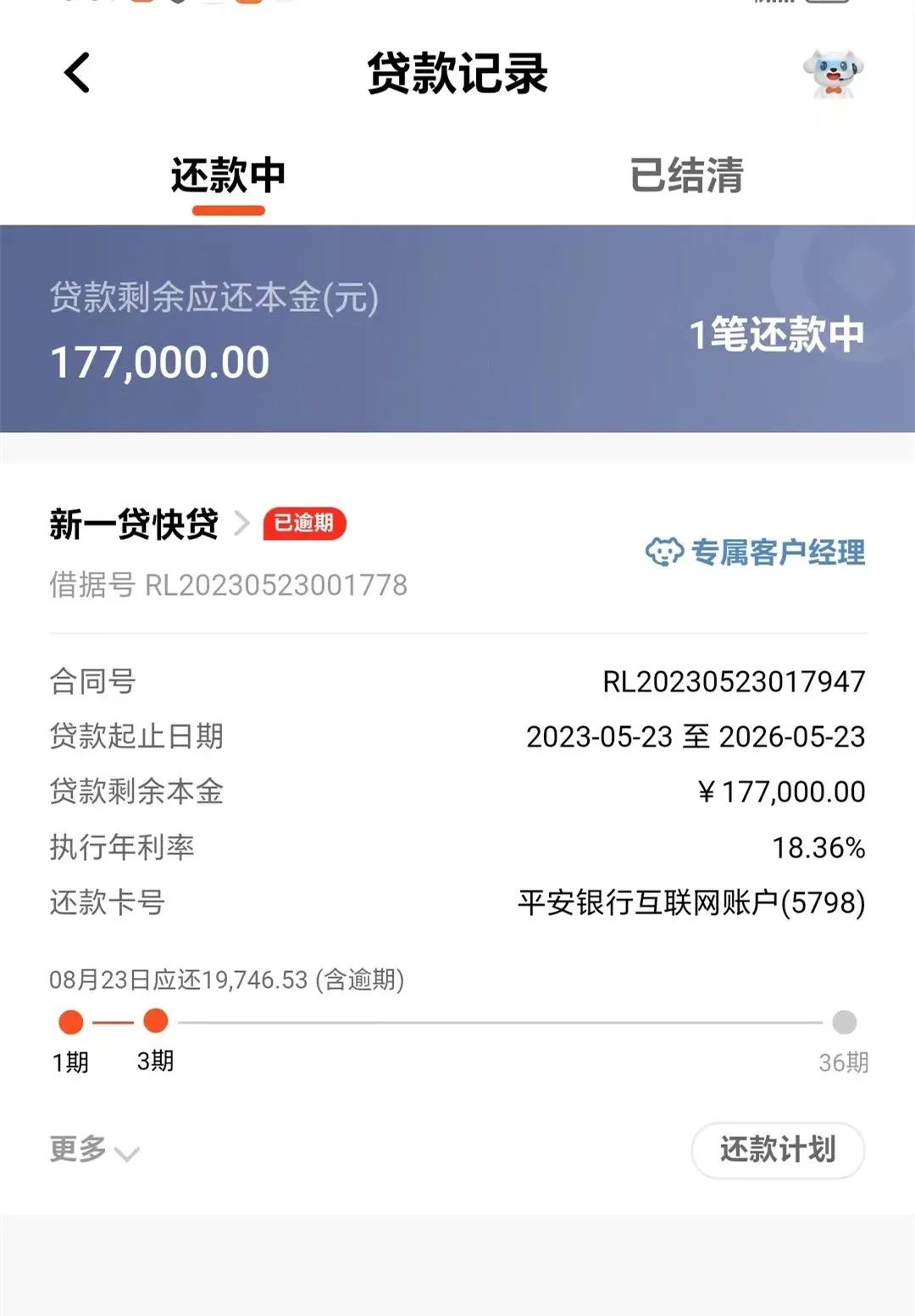Select the gray 36期 endpoint dot
This screenshot has width=915, height=1316.
click(x=843, y=1022)
